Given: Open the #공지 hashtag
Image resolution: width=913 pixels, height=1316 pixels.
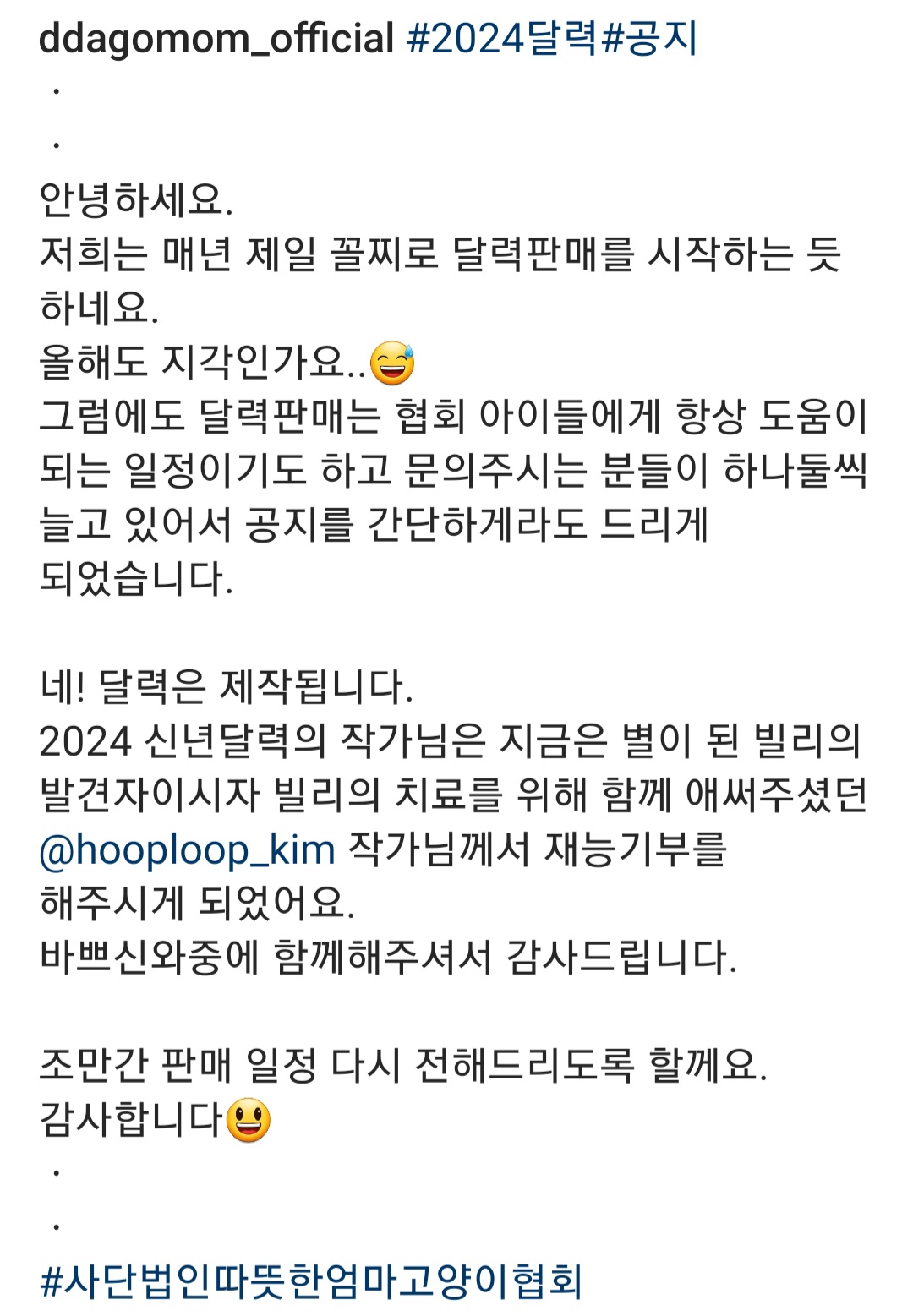Looking at the screenshot, I should tap(648, 39).
